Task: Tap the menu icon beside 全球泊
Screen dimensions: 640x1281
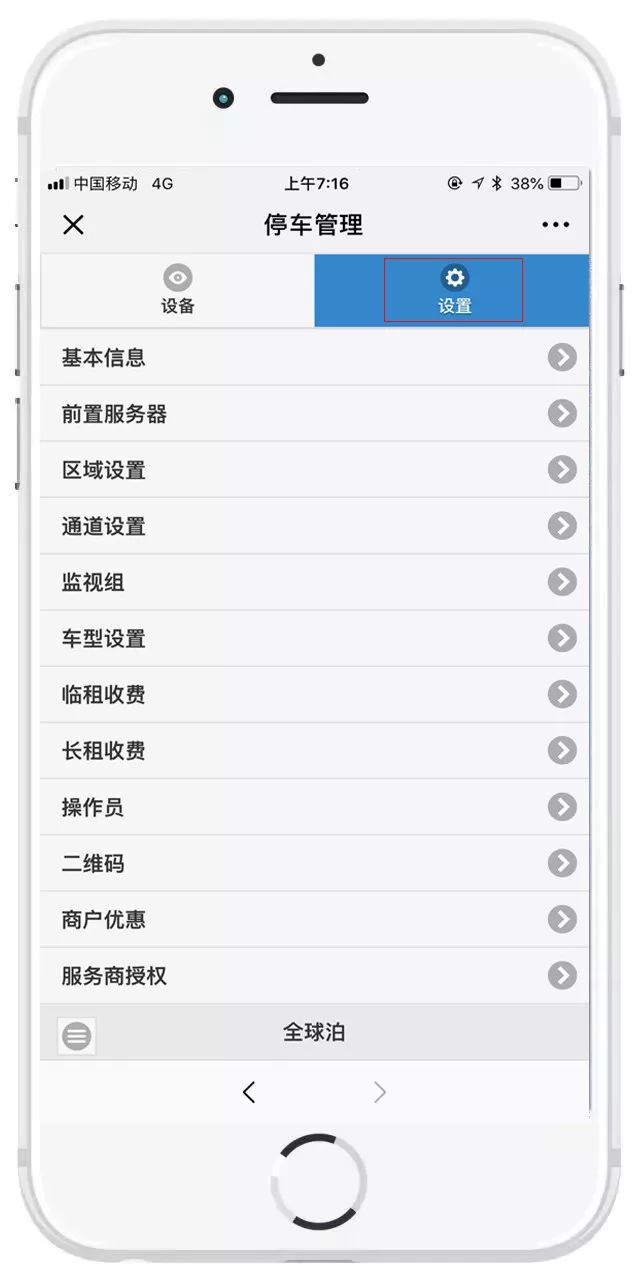Action: point(76,1036)
